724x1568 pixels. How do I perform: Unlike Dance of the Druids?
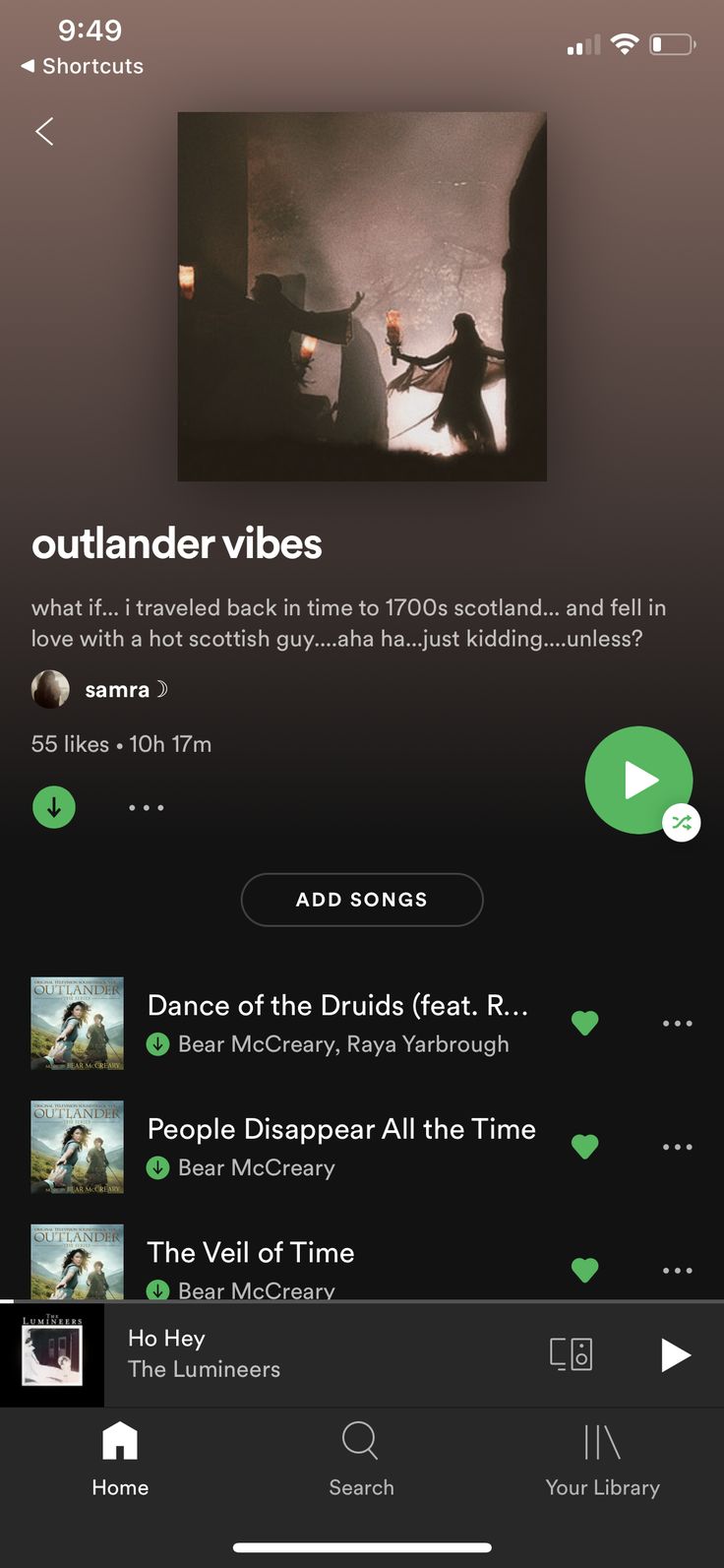[x=585, y=1024]
